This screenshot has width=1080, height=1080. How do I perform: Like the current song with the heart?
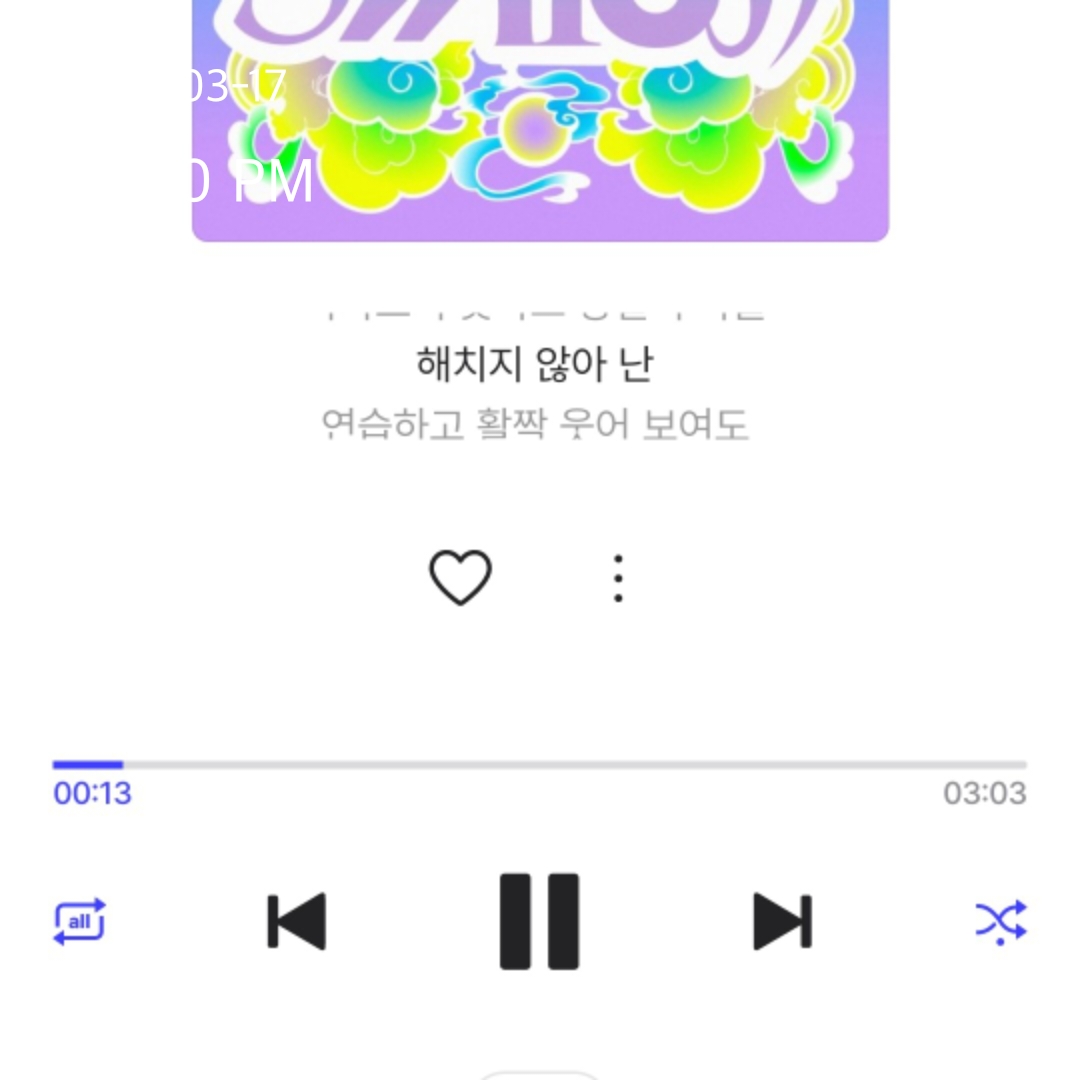460,578
